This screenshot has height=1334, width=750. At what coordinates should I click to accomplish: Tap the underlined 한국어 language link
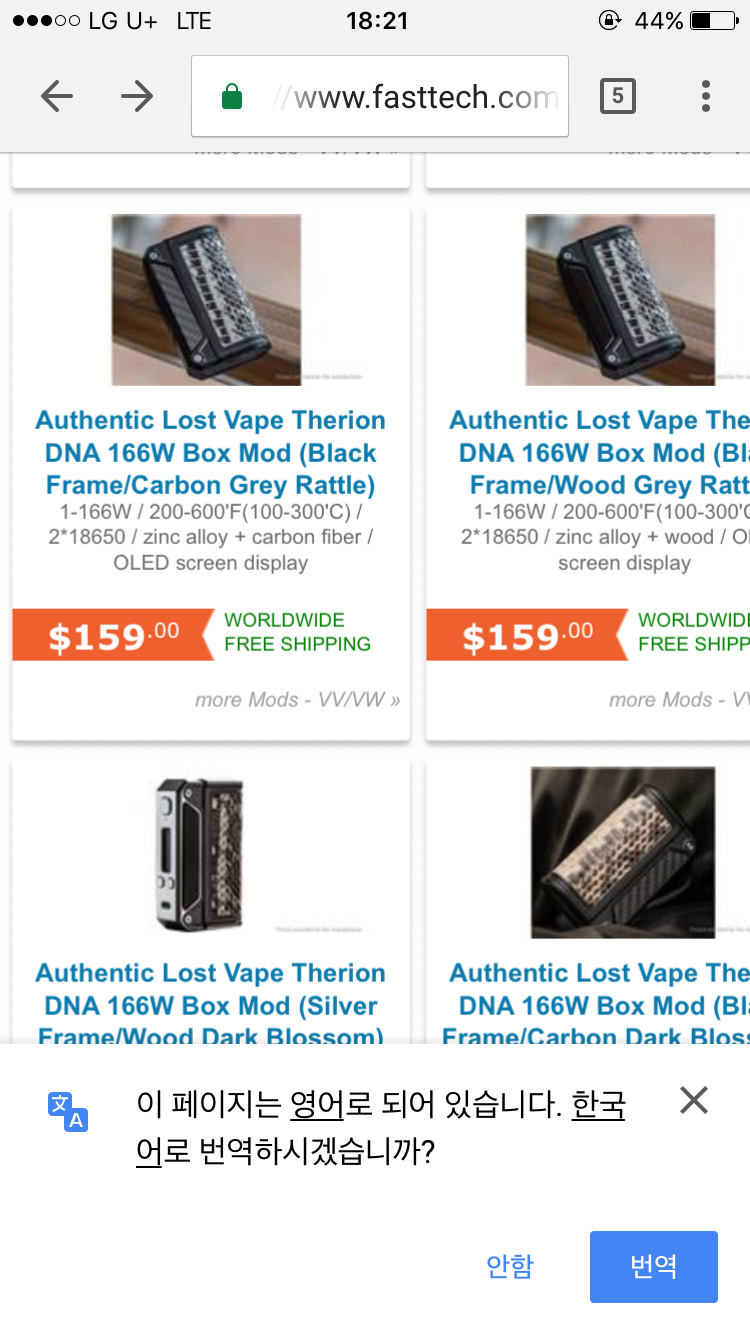click(597, 1106)
